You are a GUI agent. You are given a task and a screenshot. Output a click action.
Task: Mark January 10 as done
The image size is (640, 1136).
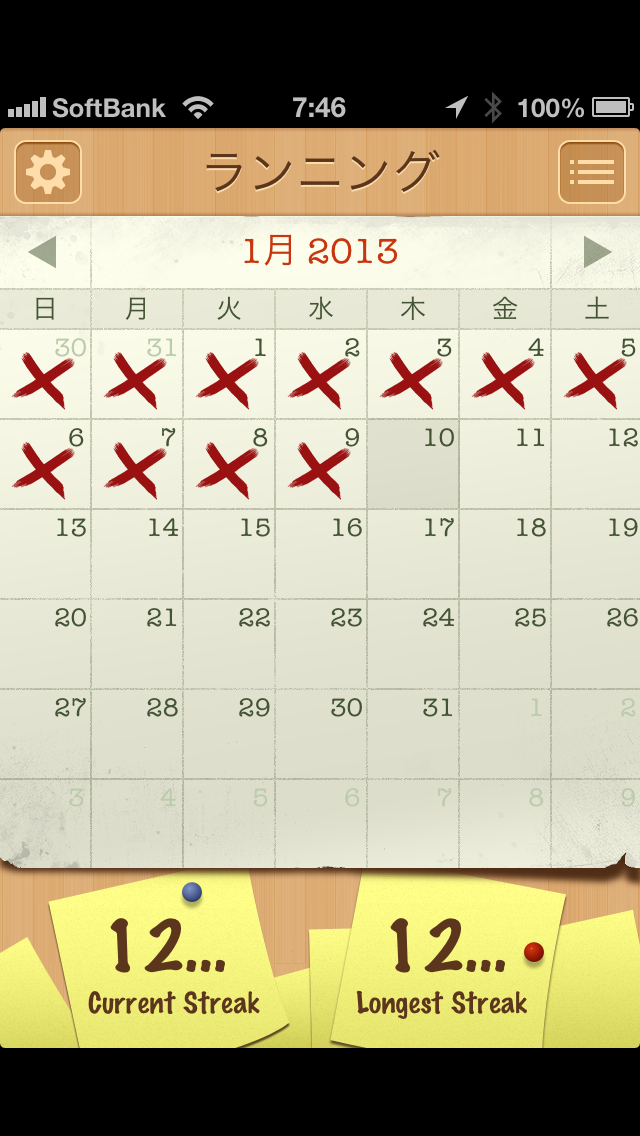pos(413,465)
